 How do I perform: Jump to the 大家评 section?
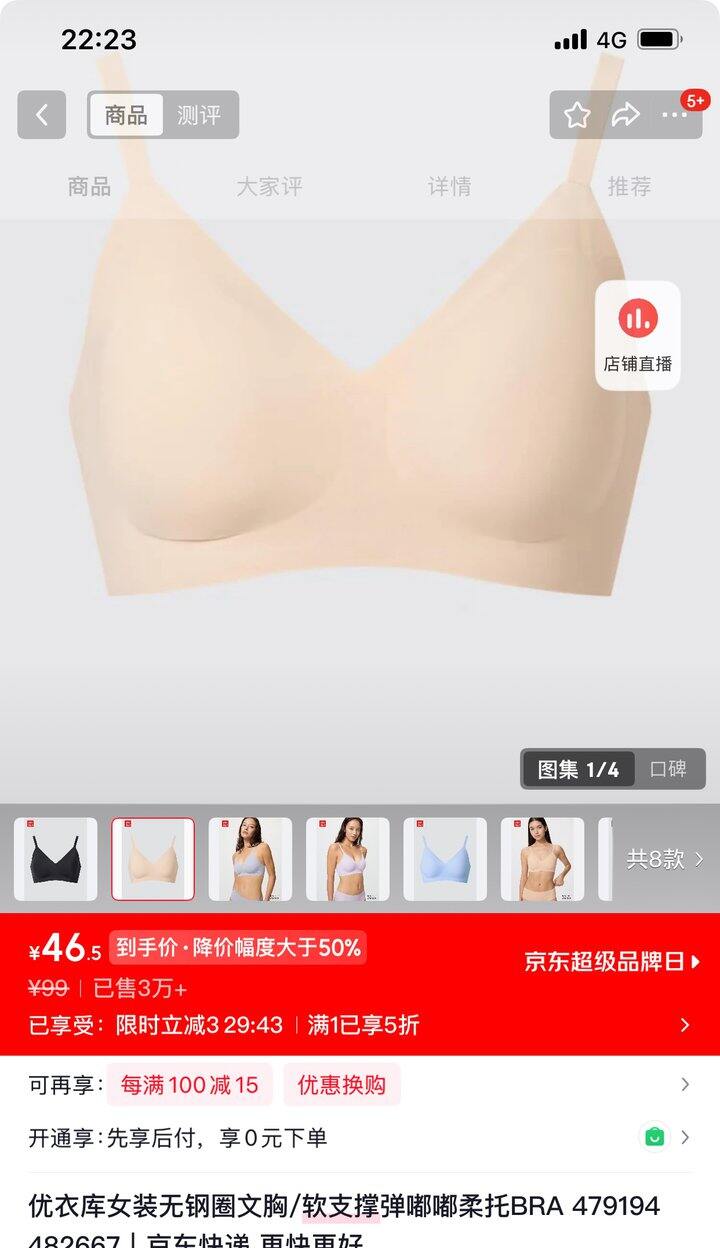[x=269, y=186]
